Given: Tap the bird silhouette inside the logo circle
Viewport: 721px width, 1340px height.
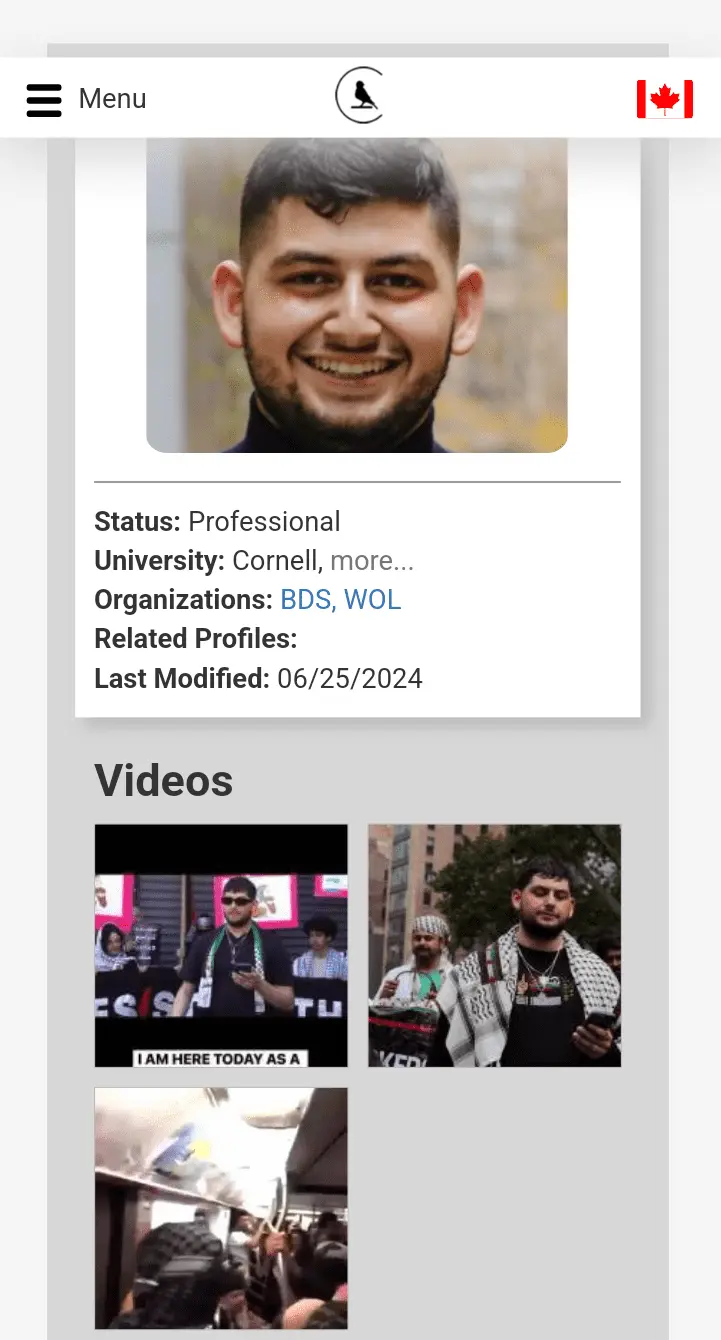Looking at the screenshot, I should pos(360,96).
